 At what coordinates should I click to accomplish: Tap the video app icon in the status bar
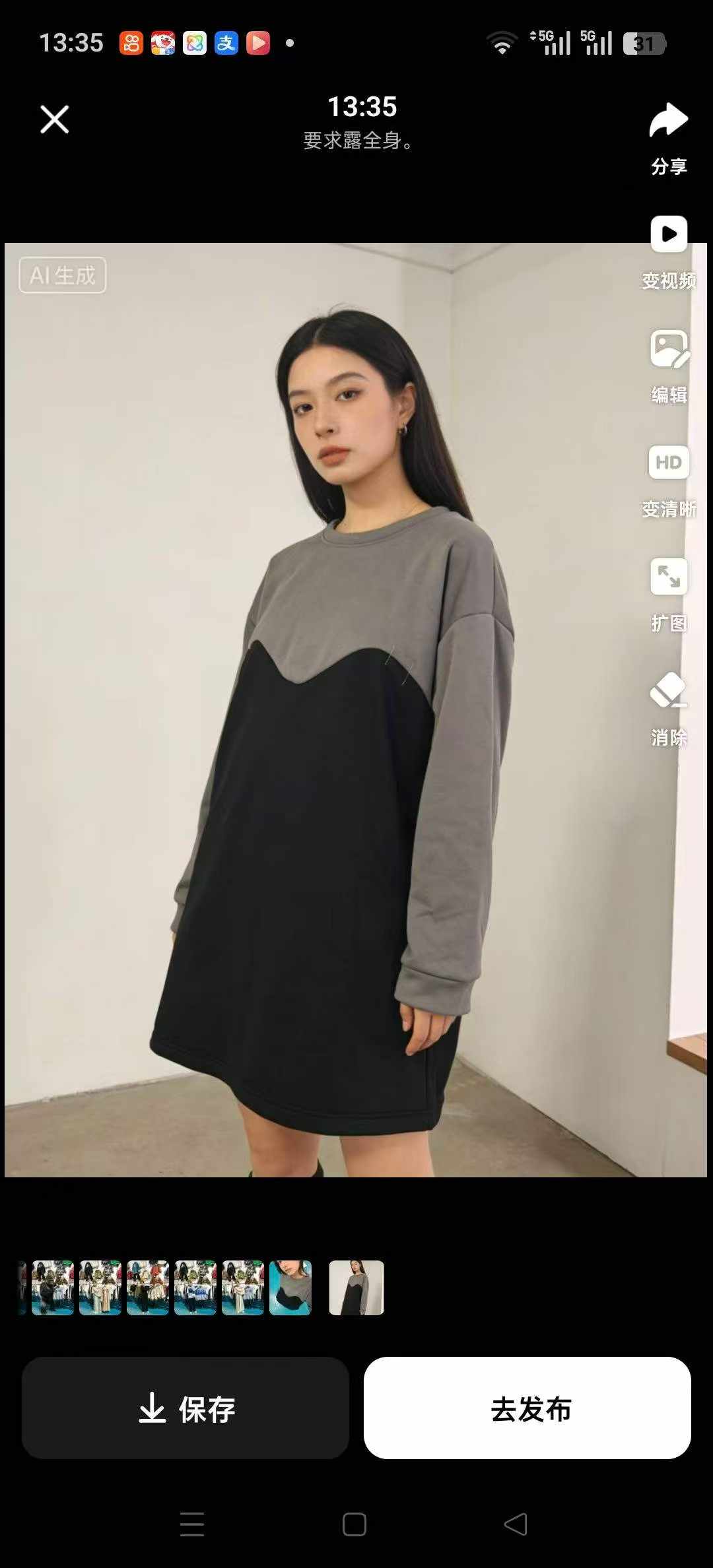click(259, 42)
